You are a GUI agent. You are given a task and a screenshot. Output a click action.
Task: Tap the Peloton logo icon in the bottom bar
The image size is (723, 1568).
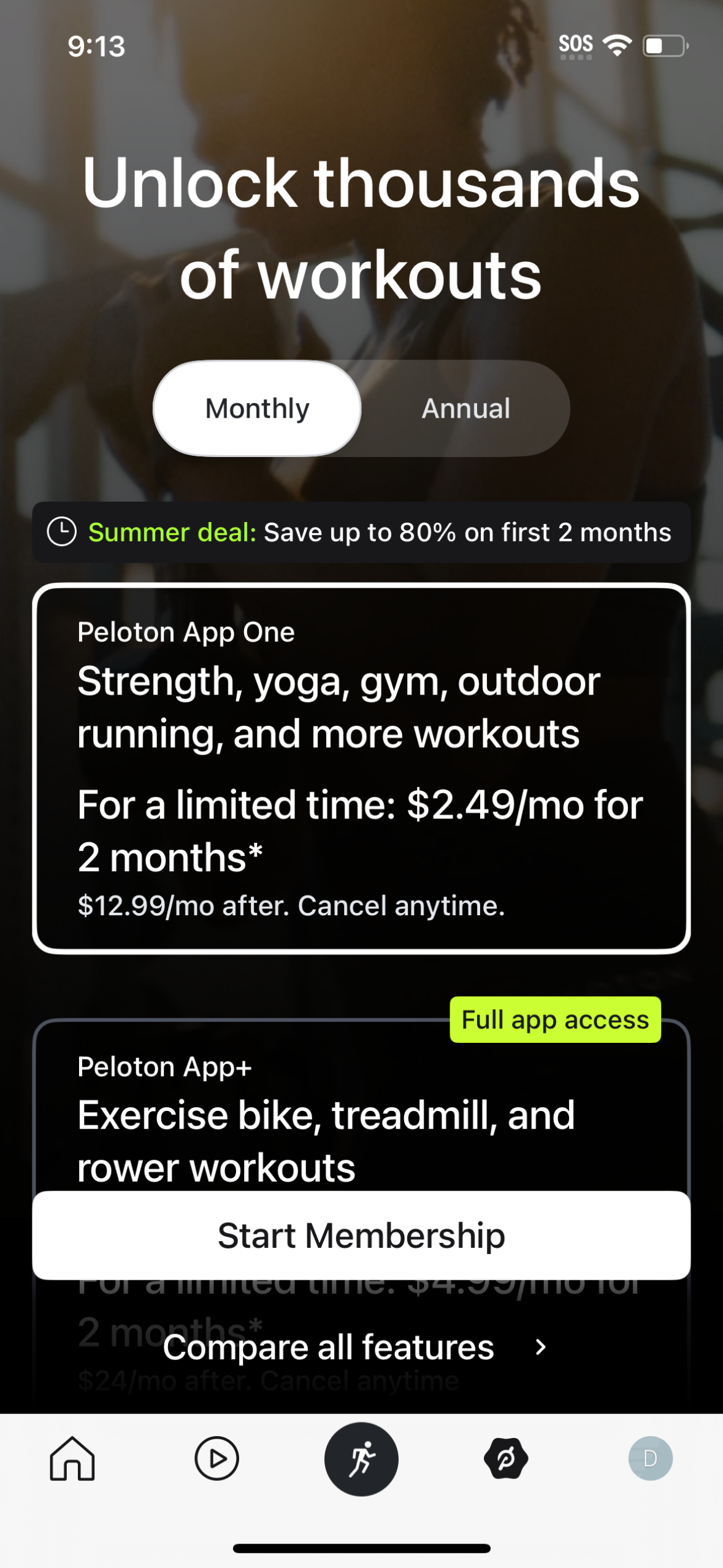(x=506, y=1459)
